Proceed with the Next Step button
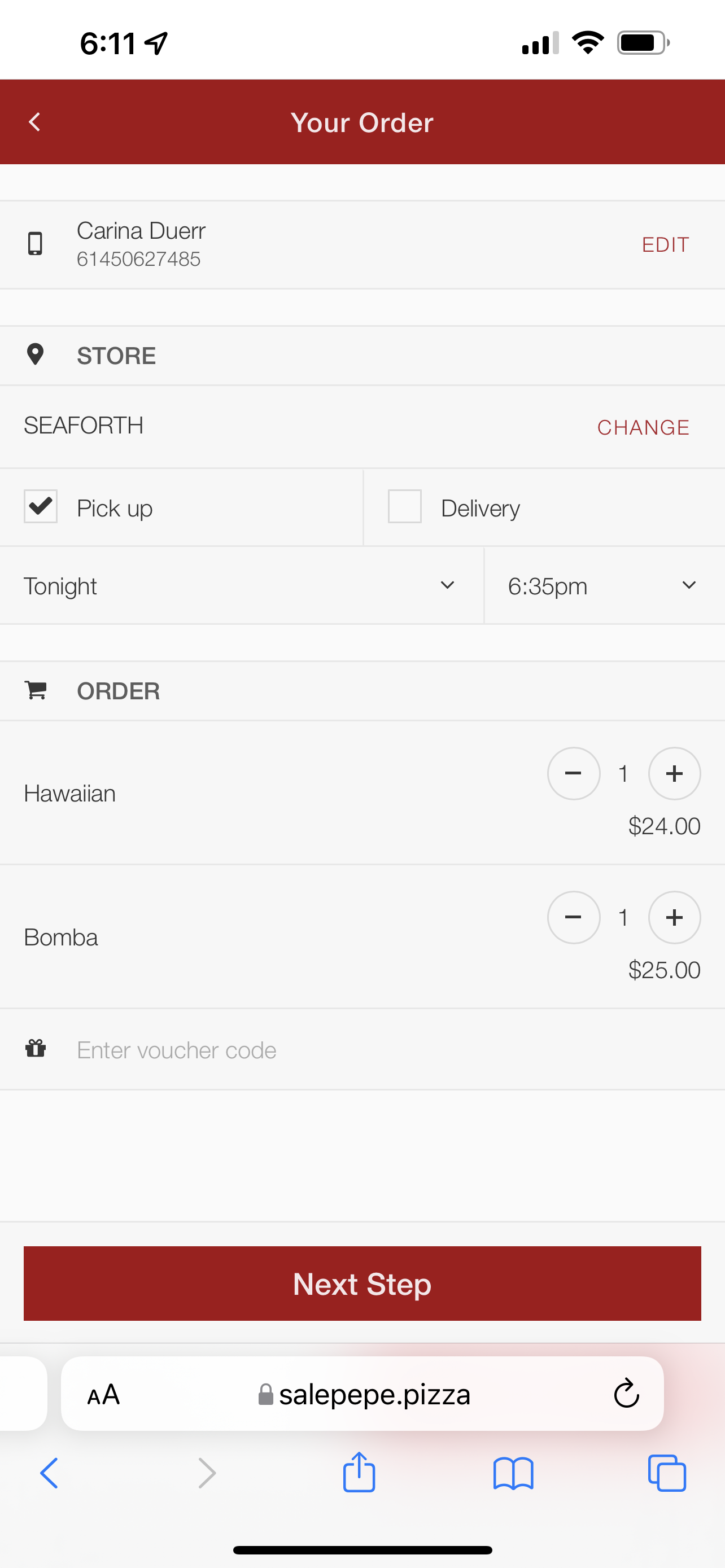 click(362, 1284)
